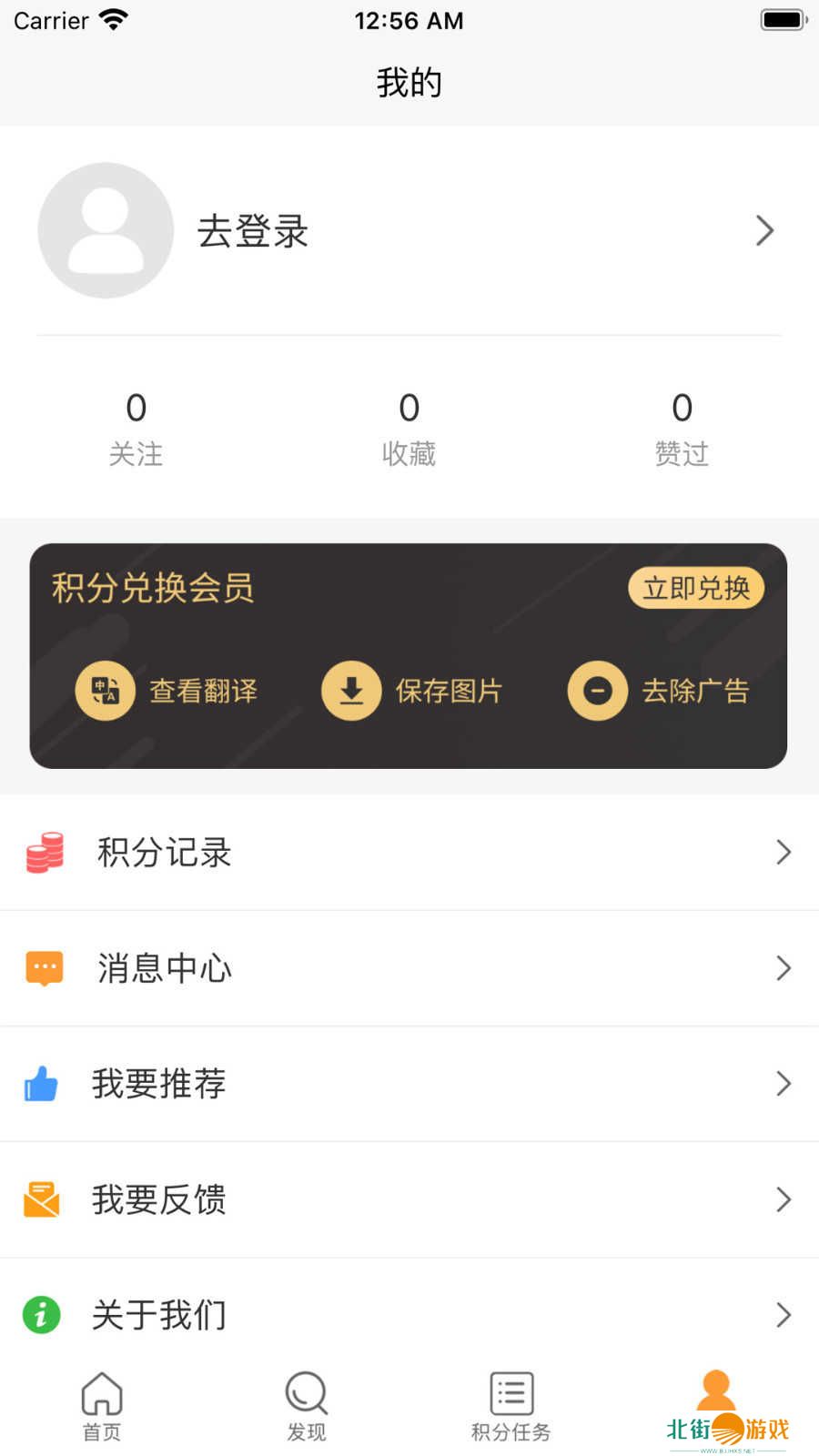Switch to the 积分任务 tab
The height and width of the screenshot is (1456, 819).
point(511,1407)
